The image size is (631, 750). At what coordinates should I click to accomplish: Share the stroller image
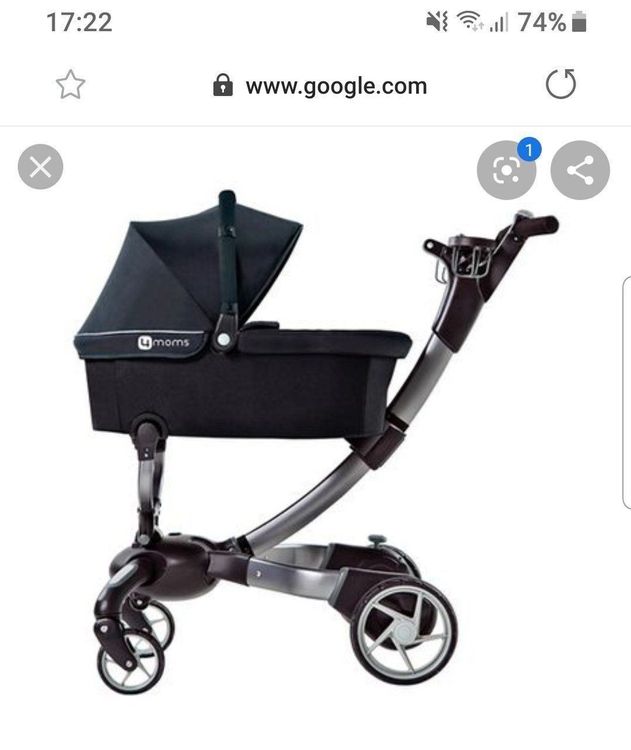click(x=580, y=170)
